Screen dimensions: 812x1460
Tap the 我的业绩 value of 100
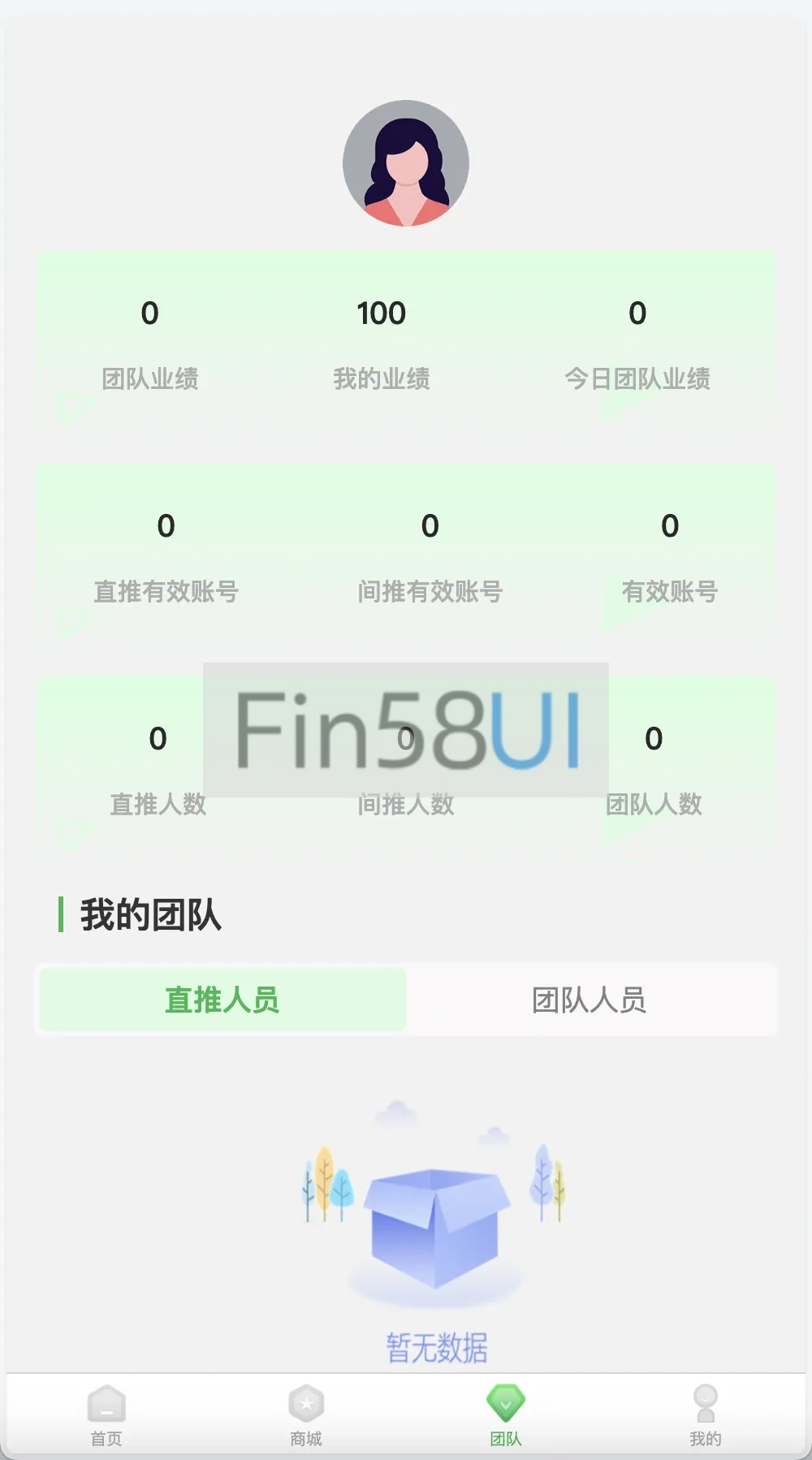pyautogui.click(x=383, y=341)
